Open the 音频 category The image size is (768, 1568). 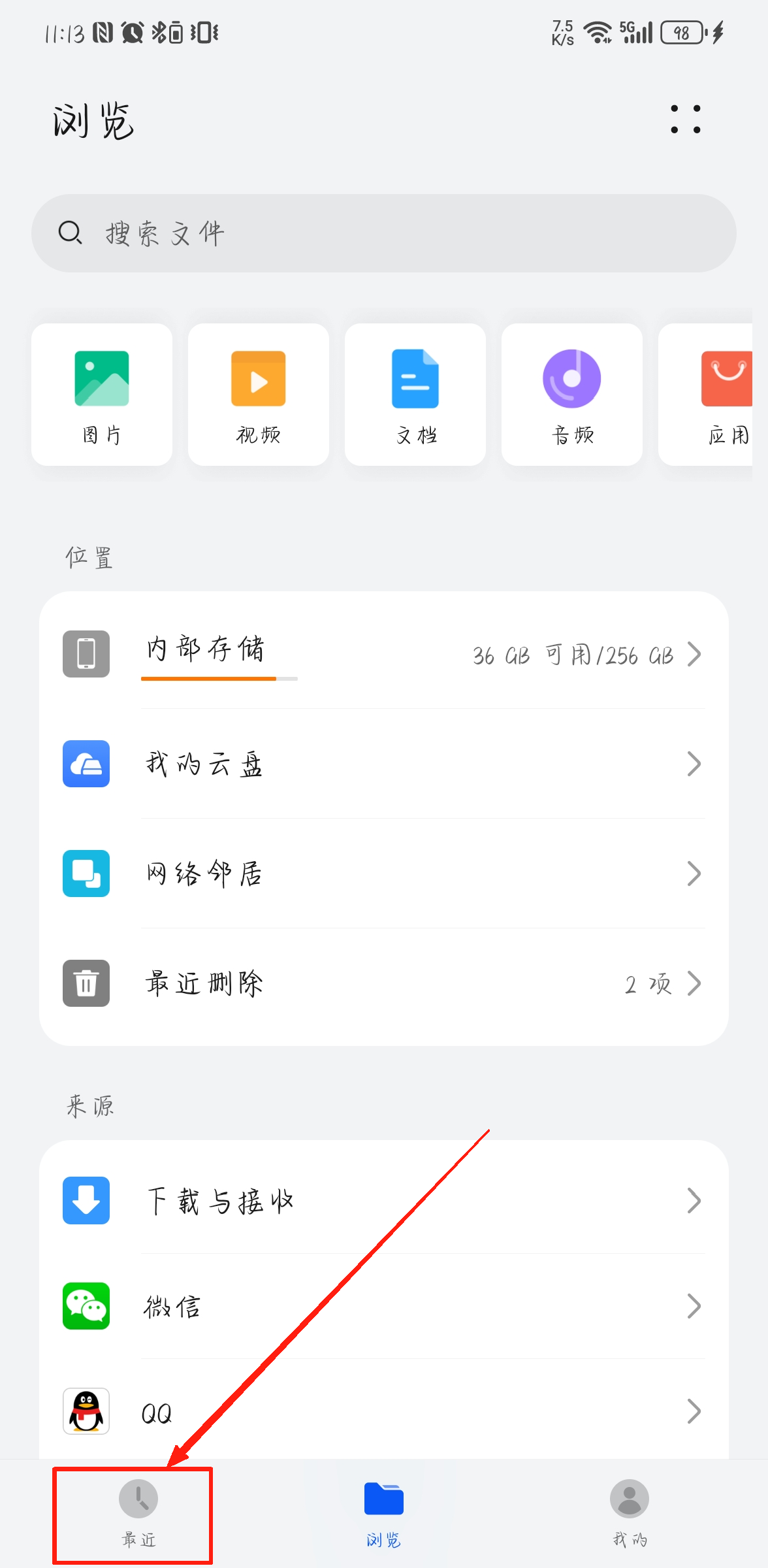(x=572, y=395)
